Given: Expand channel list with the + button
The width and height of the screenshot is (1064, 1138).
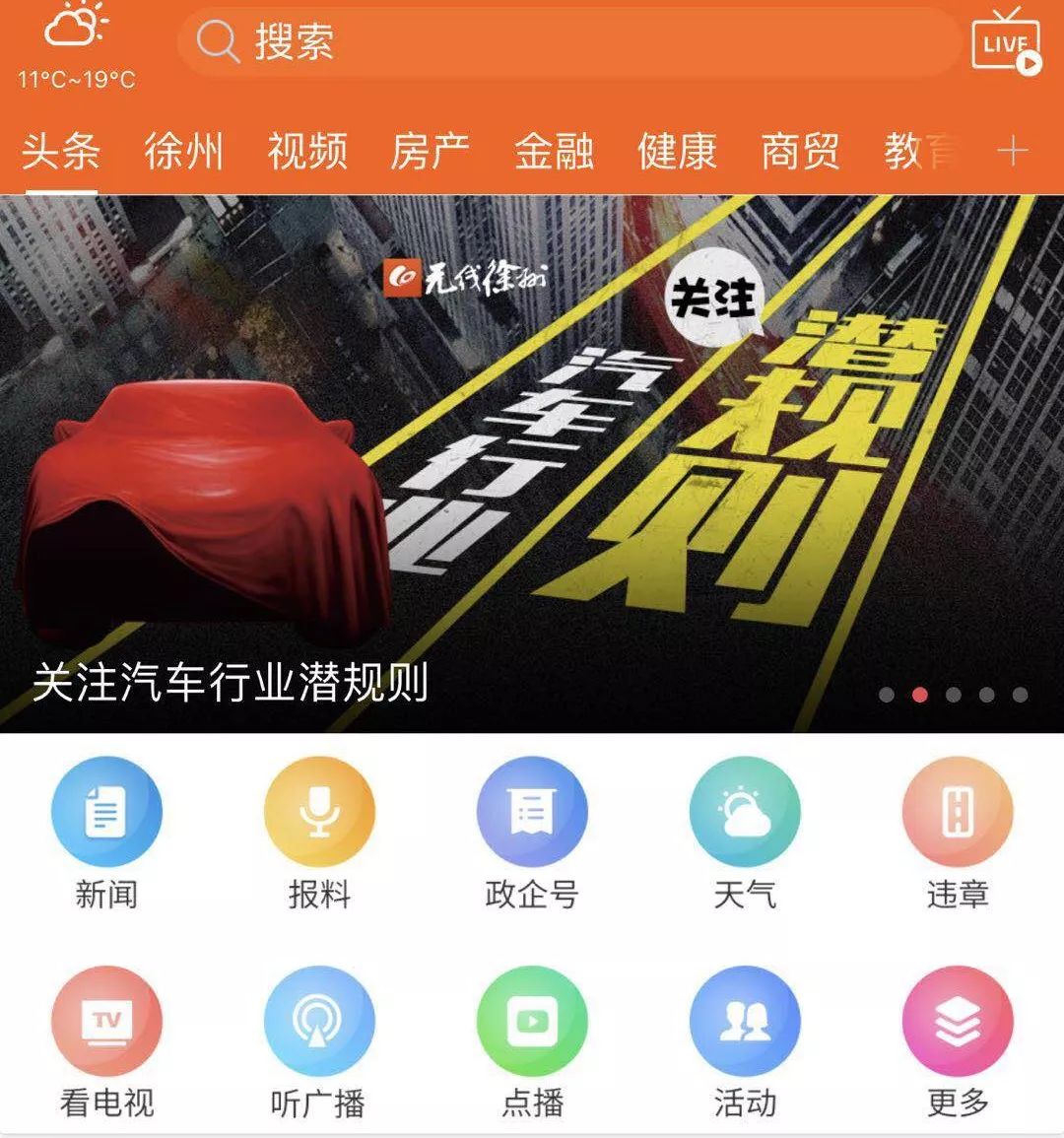Looking at the screenshot, I should click(x=1015, y=150).
